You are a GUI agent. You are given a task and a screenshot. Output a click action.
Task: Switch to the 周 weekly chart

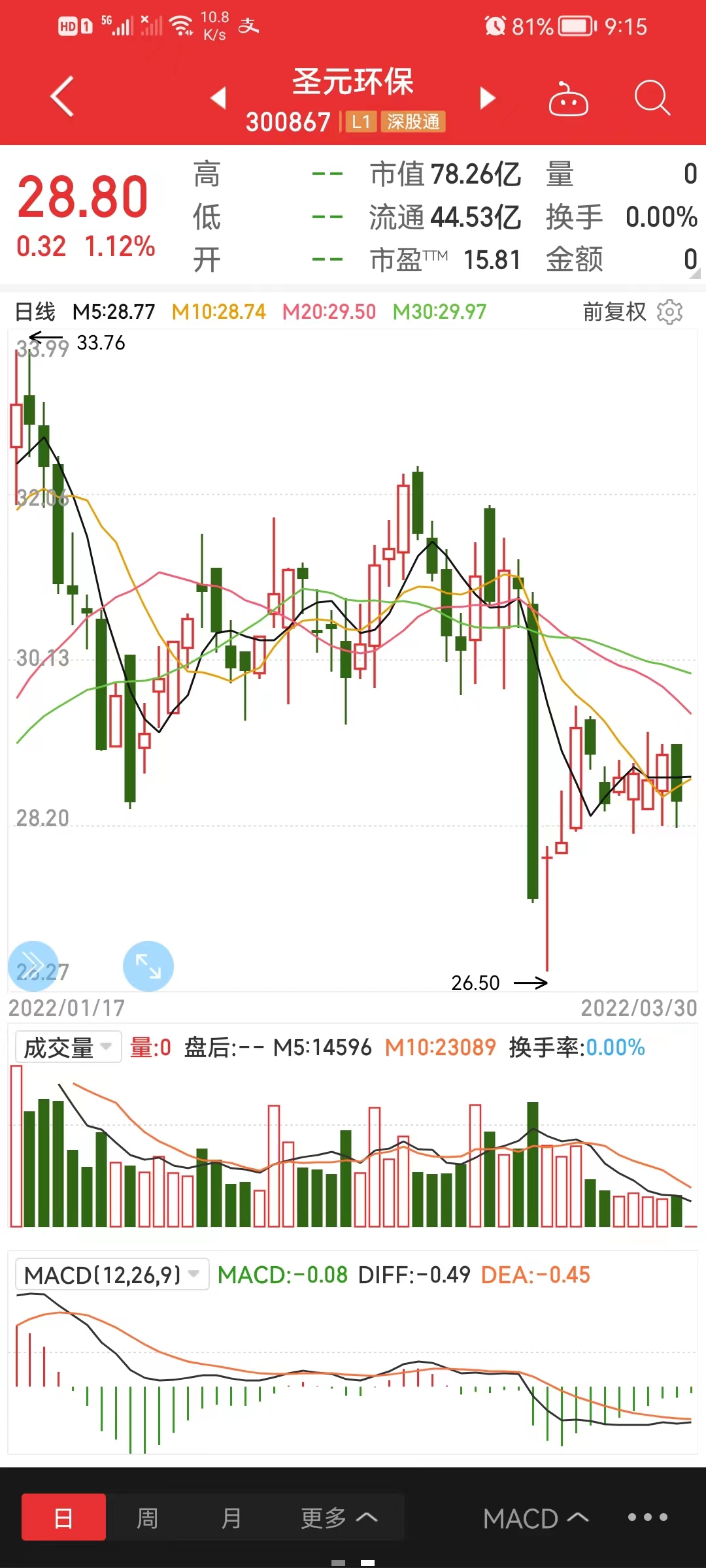148,1517
